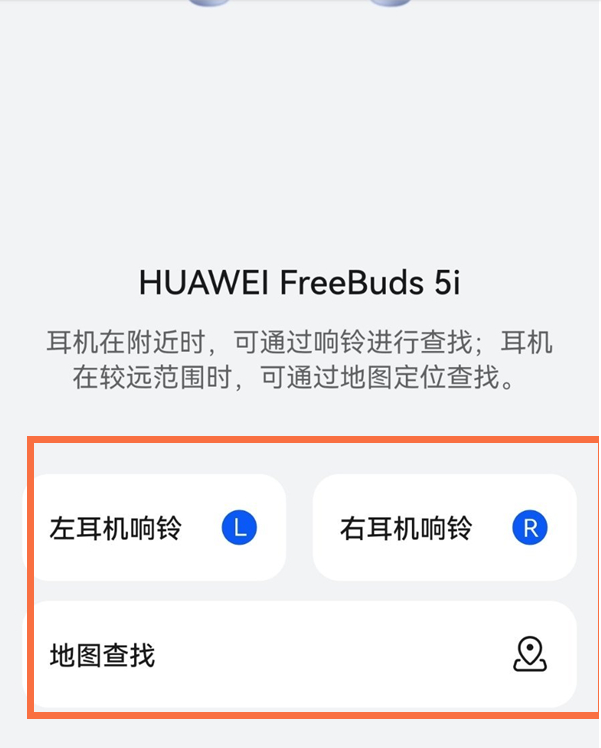Viewport: 601px width, 748px height.
Task: Ring the left earbud (左耳机响铃)
Action: point(154,527)
